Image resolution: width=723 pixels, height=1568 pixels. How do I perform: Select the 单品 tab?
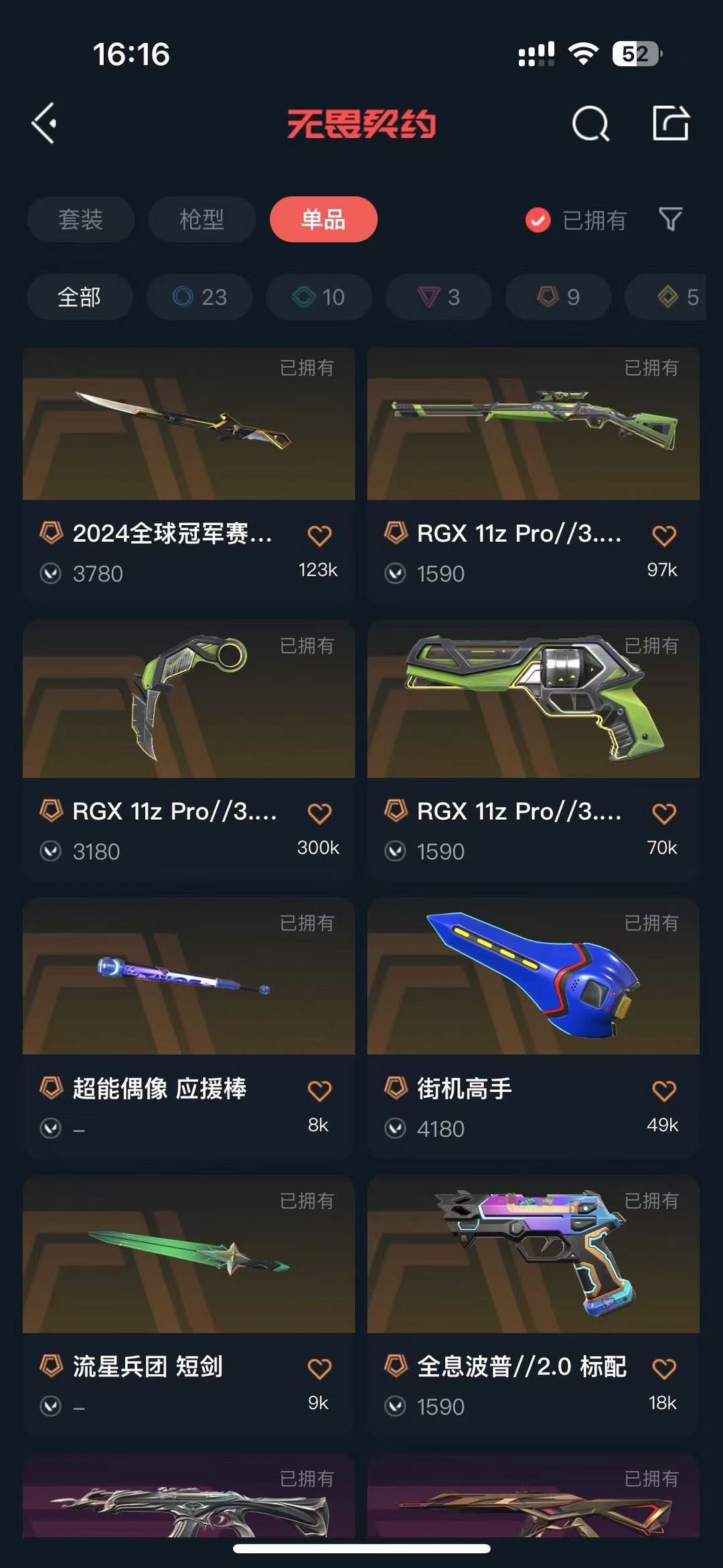coord(323,219)
